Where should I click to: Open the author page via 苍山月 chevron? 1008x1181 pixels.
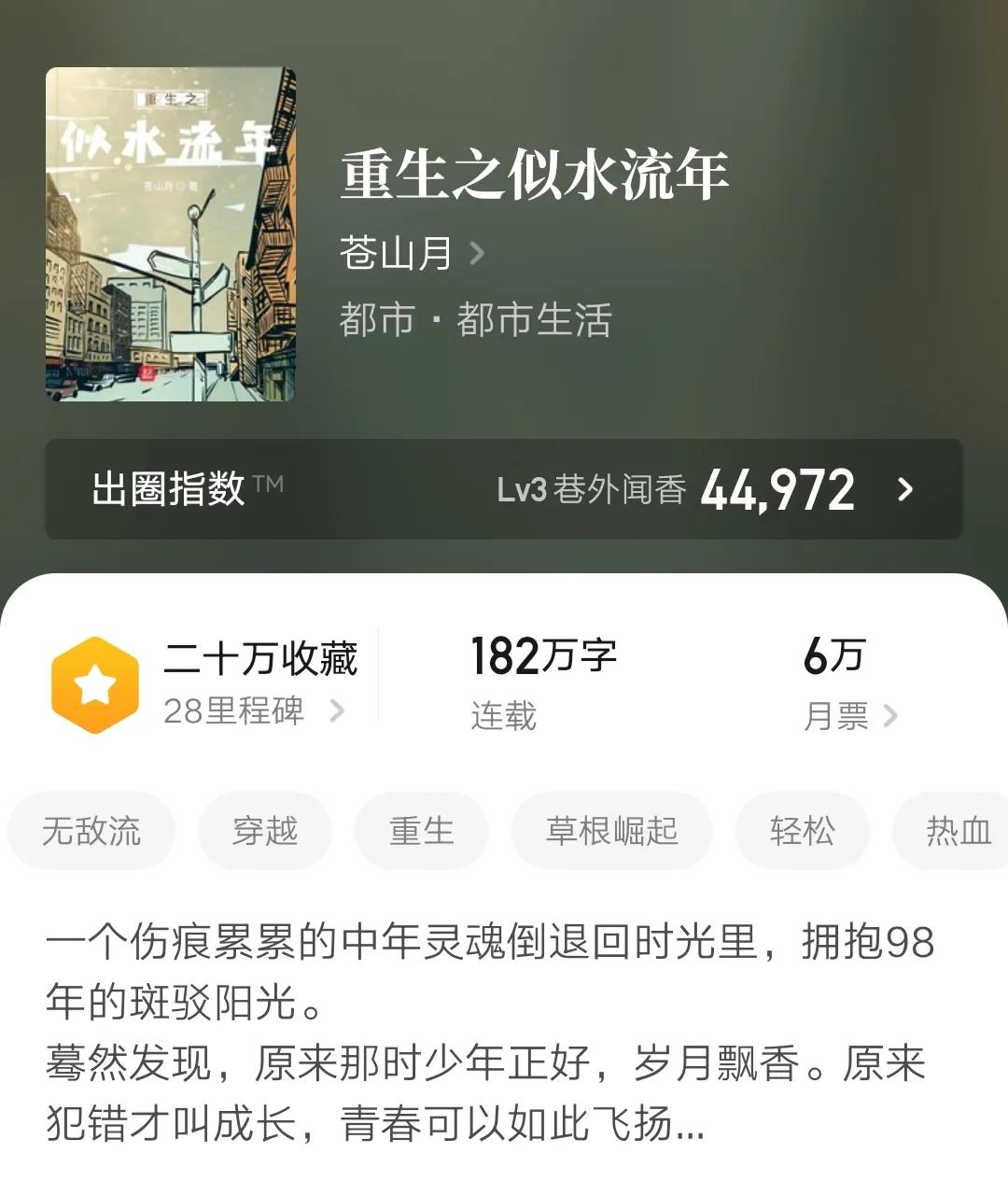click(x=477, y=253)
